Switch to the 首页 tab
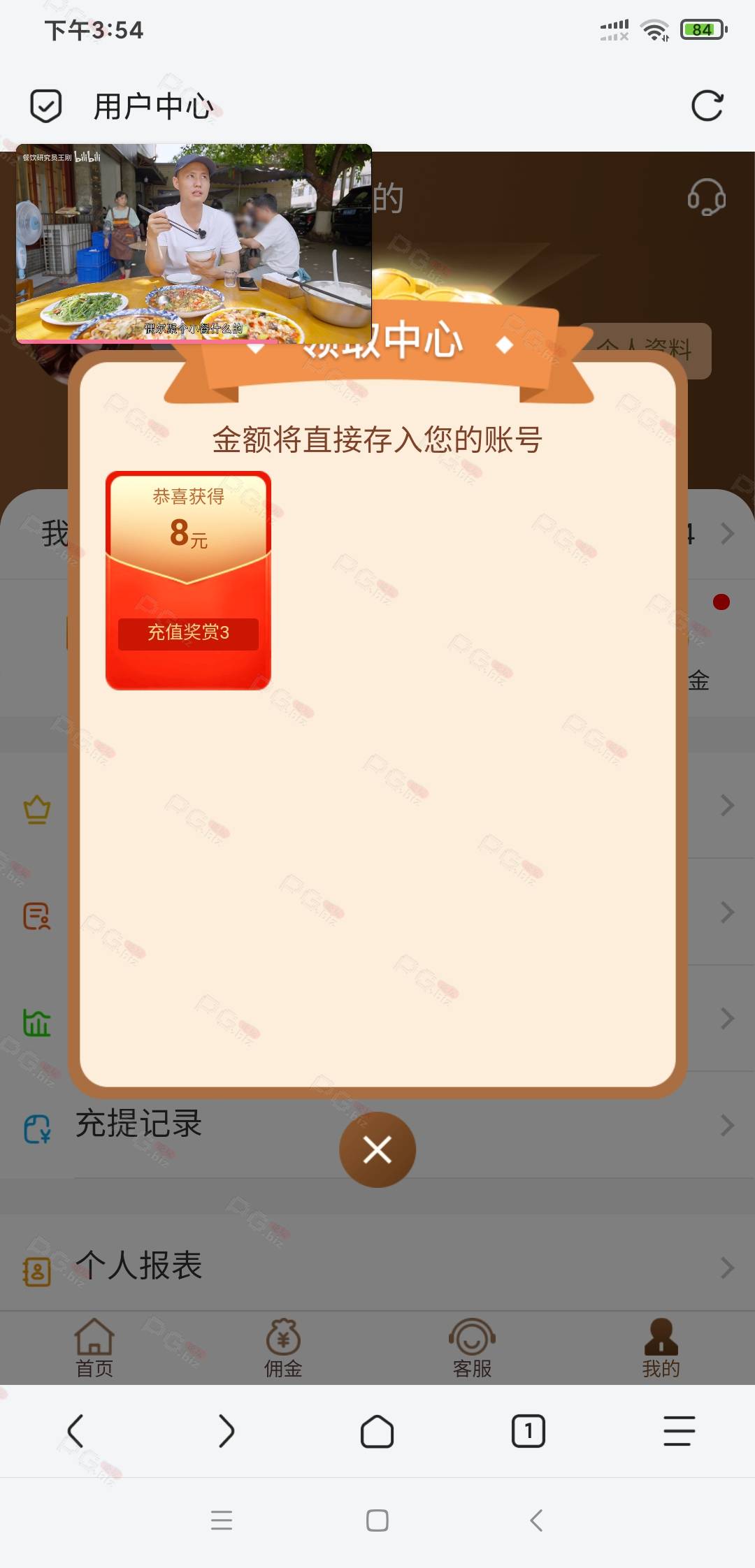The image size is (755, 1568). point(94,1349)
